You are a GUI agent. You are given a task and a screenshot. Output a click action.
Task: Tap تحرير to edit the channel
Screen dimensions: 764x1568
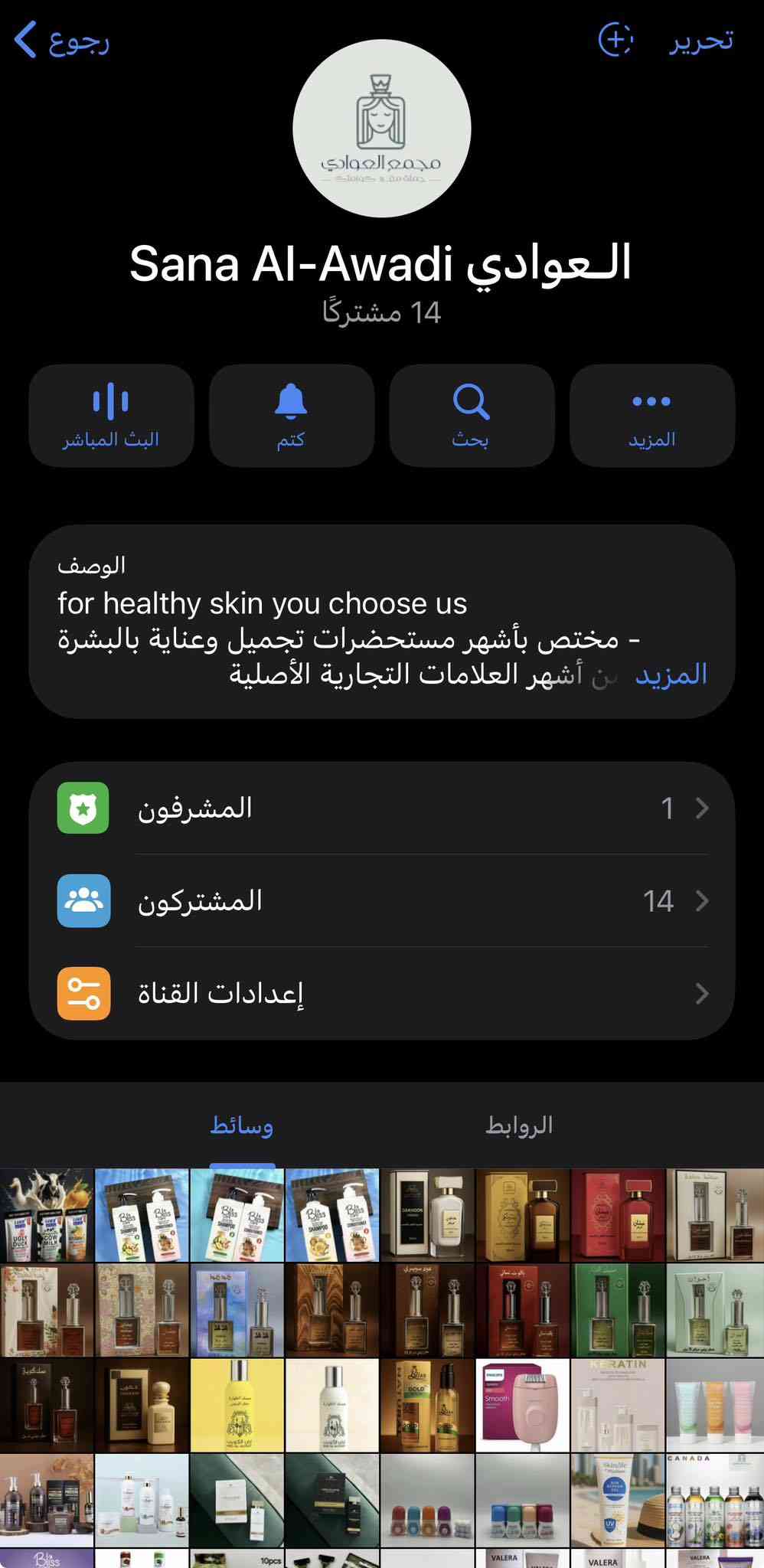click(701, 40)
